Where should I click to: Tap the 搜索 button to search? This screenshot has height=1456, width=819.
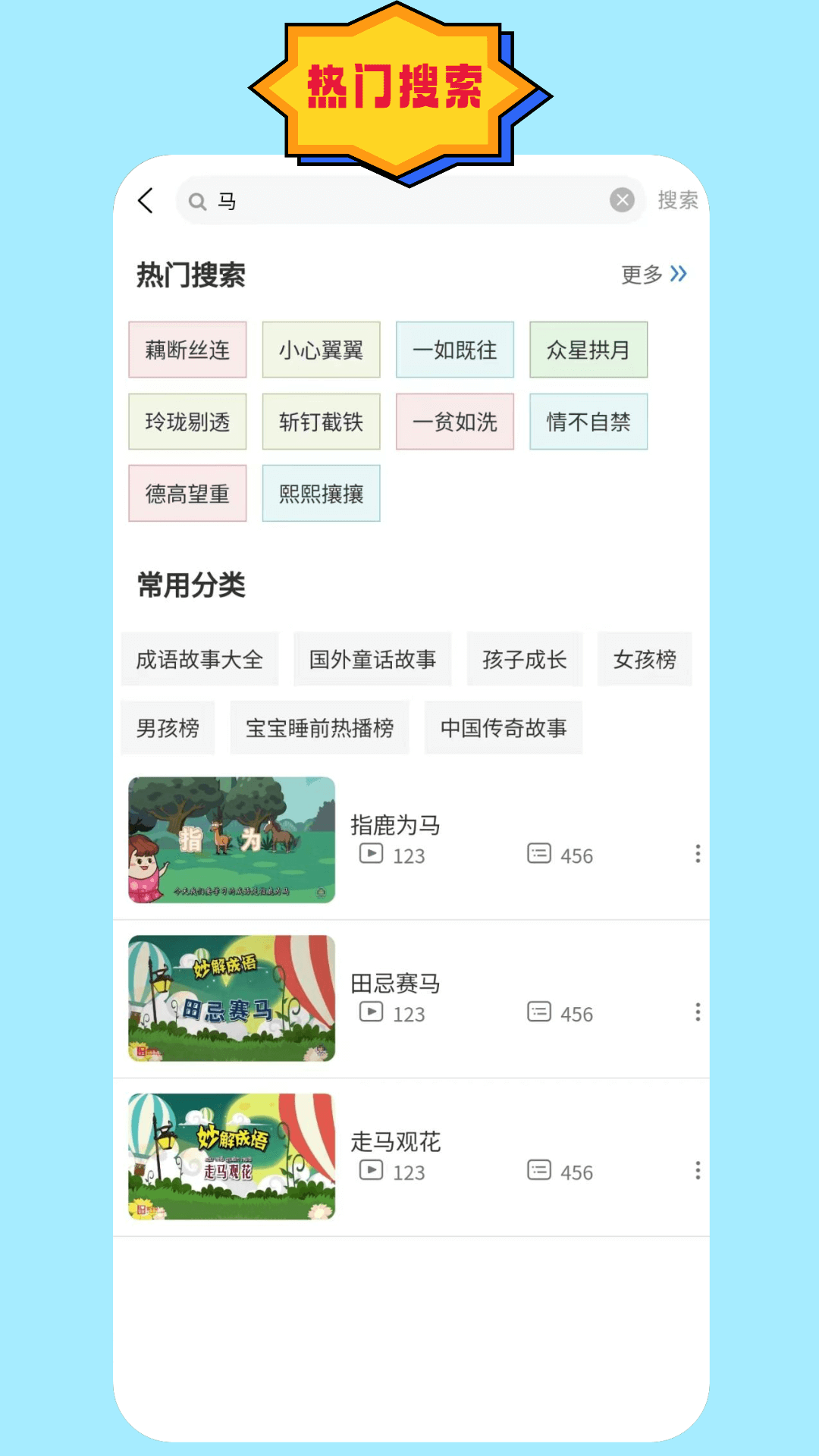pyautogui.click(x=677, y=200)
